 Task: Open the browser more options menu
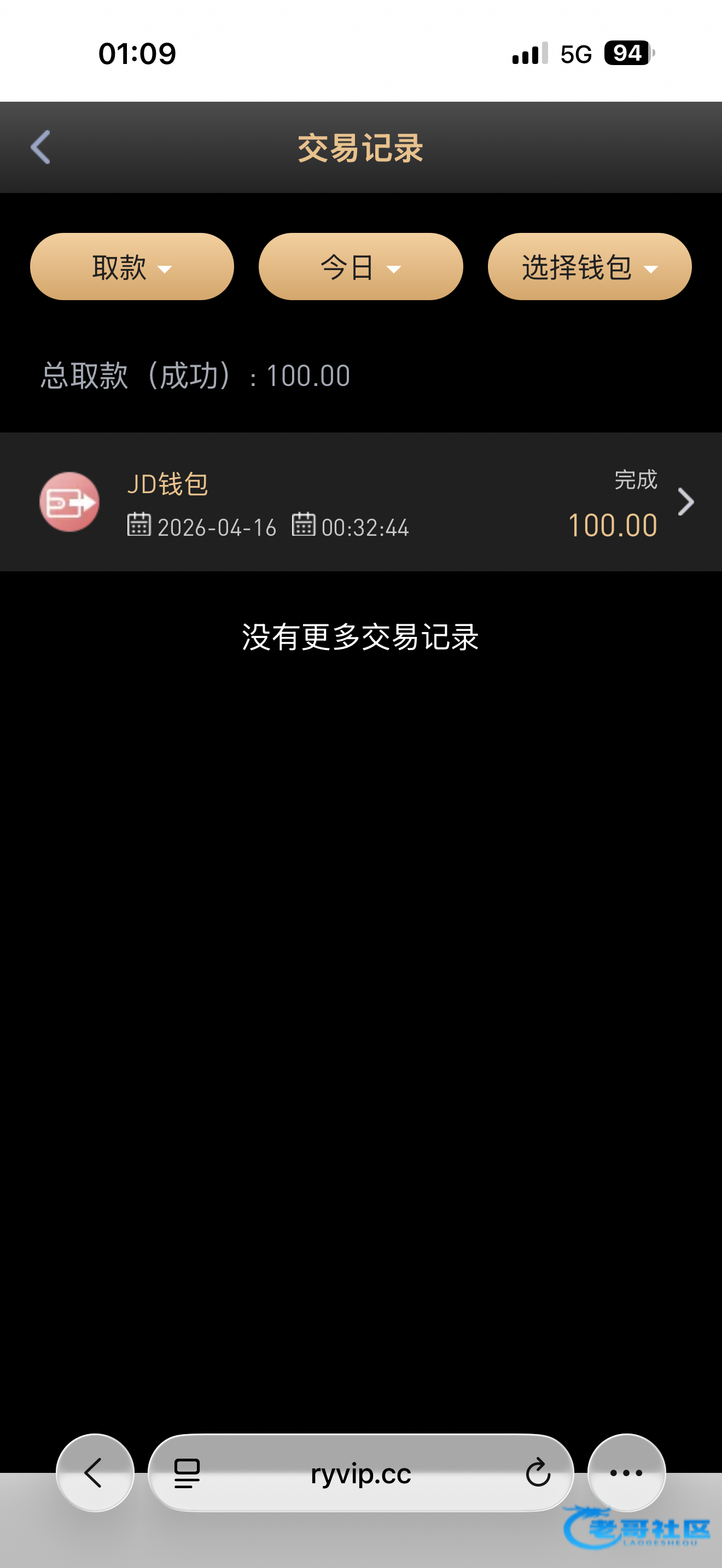click(x=626, y=1473)
